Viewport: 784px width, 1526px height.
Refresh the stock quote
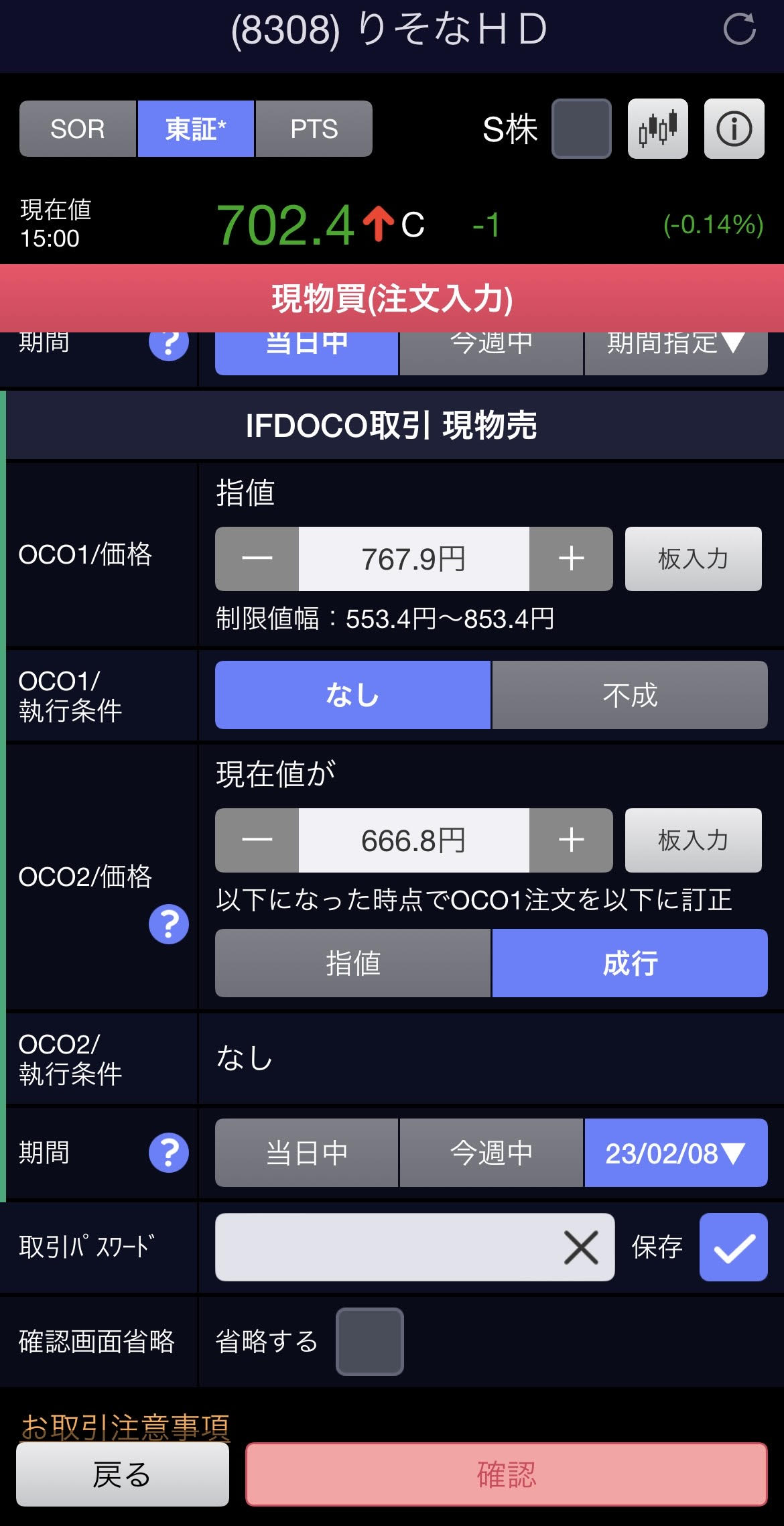click(739, 29)
